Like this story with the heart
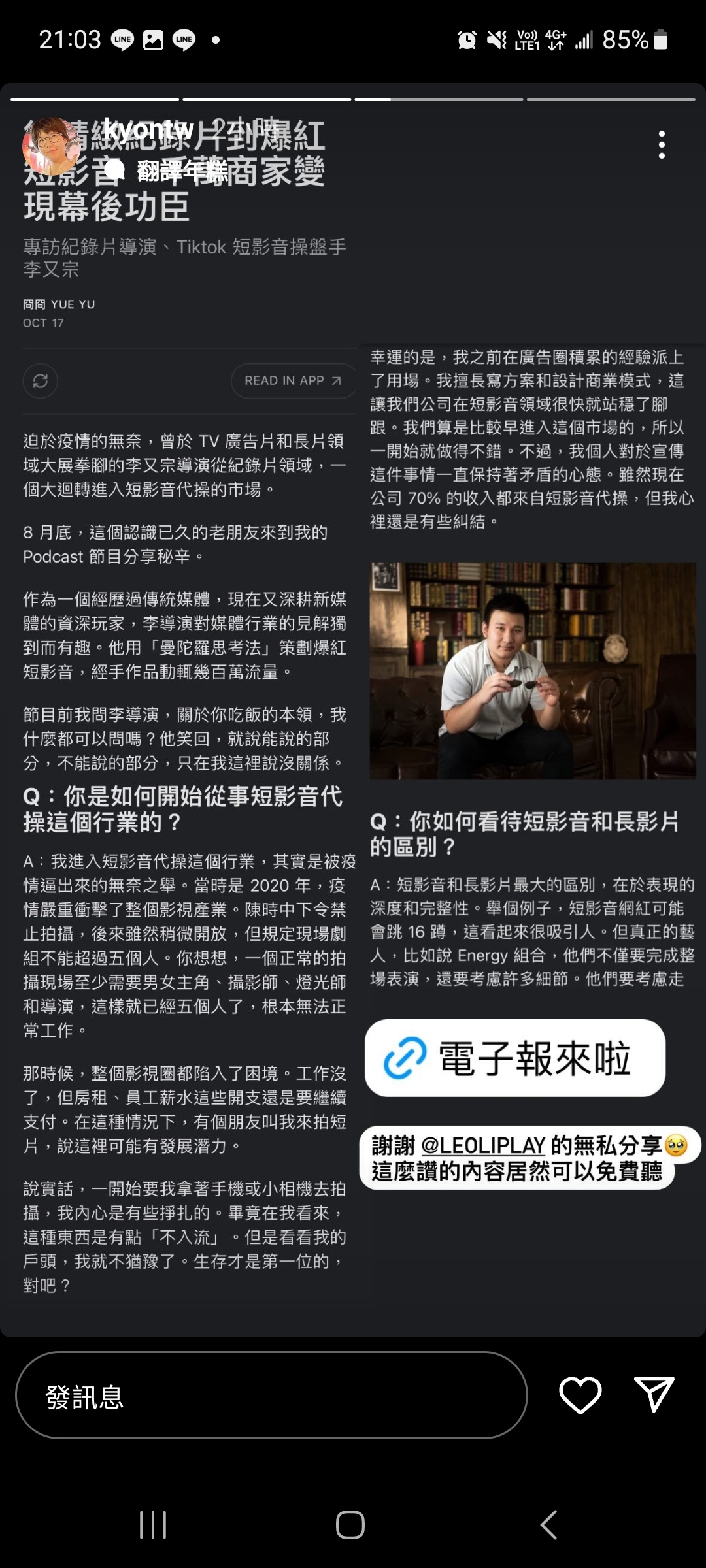The image size is (706, 1568). point(580,1394)
